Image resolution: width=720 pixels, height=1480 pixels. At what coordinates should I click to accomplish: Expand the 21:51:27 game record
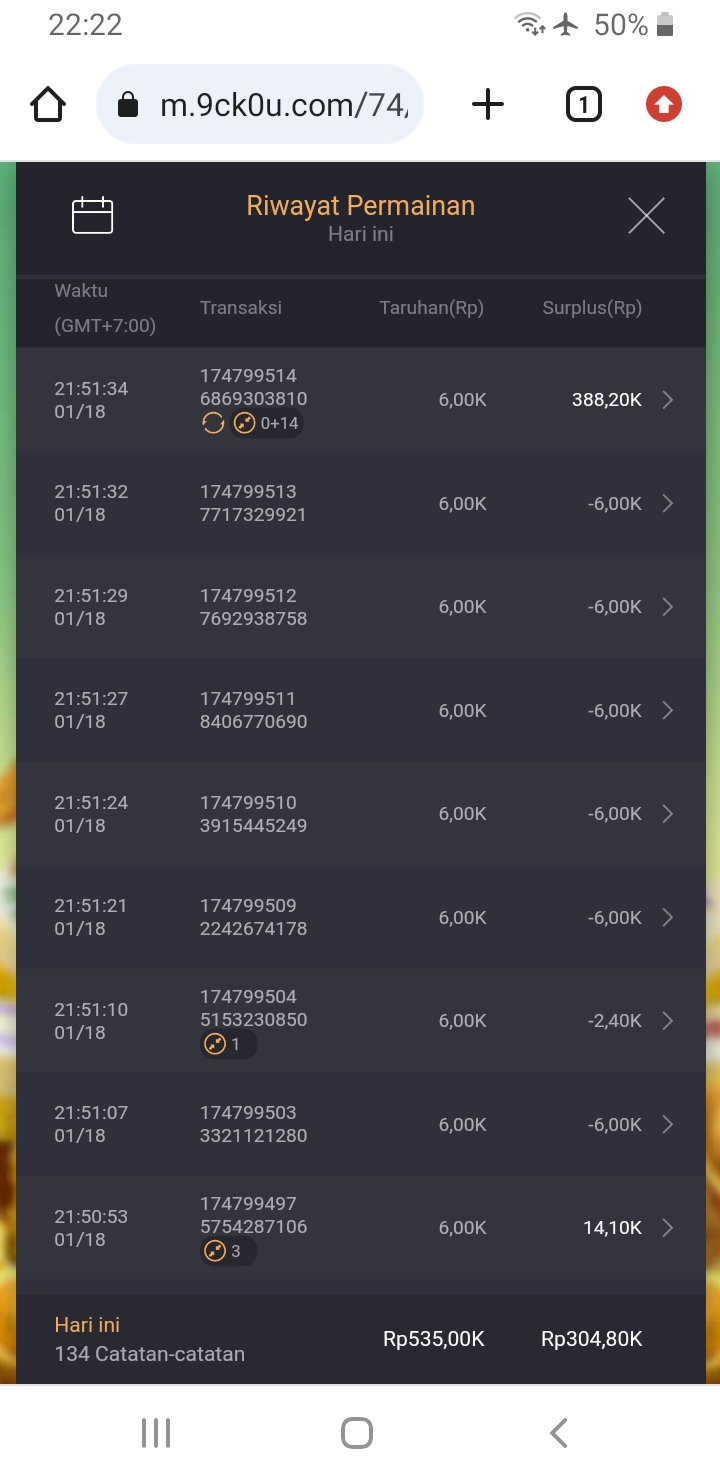point(360,710)
